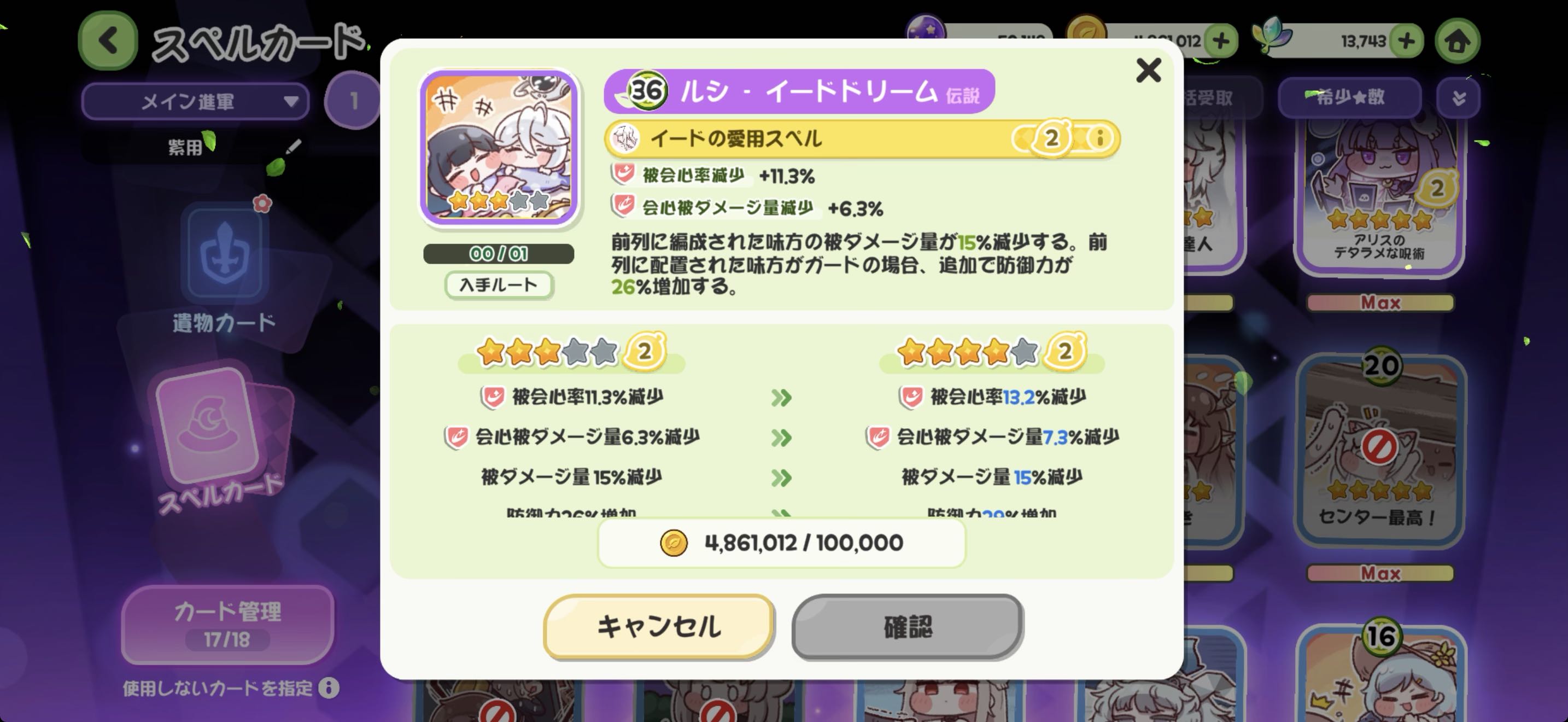Edit the deck name 紫用

click(x=294, y=147)
